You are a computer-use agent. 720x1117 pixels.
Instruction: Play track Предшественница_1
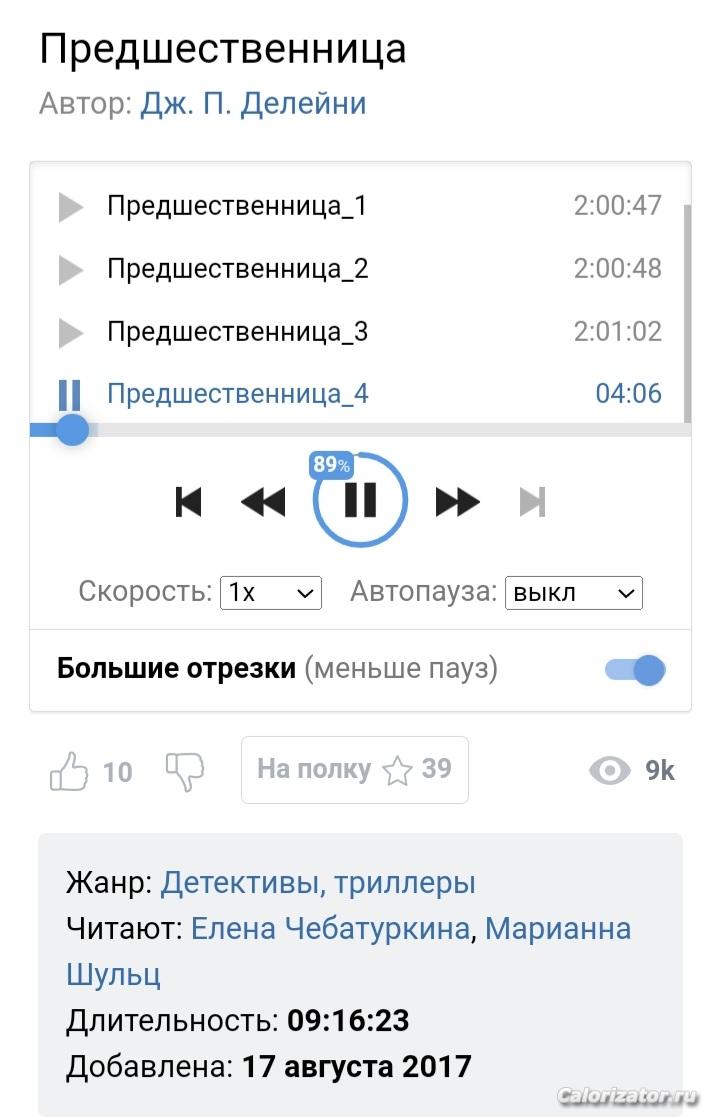pyautogui.click(x=70, y=207)
